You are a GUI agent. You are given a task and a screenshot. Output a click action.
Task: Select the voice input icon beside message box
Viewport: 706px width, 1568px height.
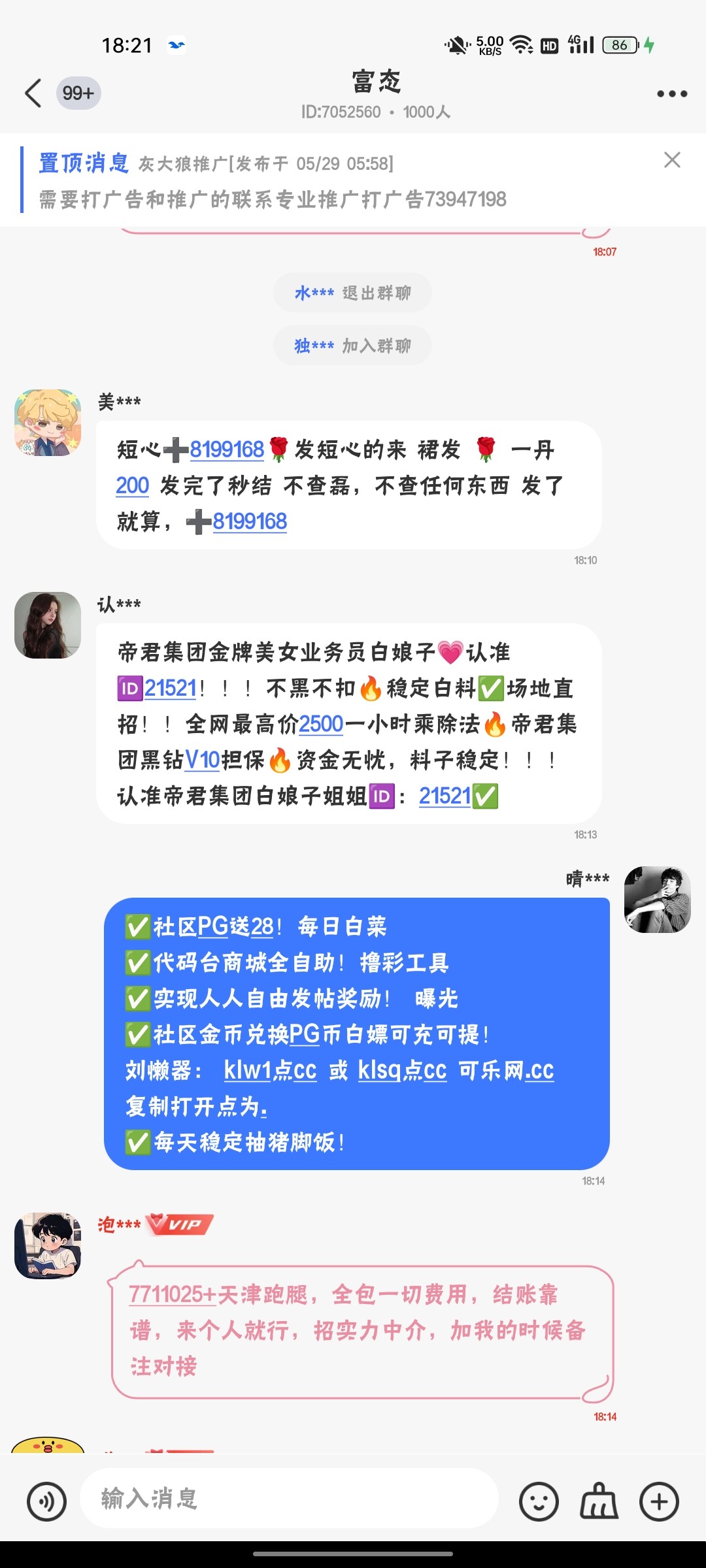click(44, 1501)
